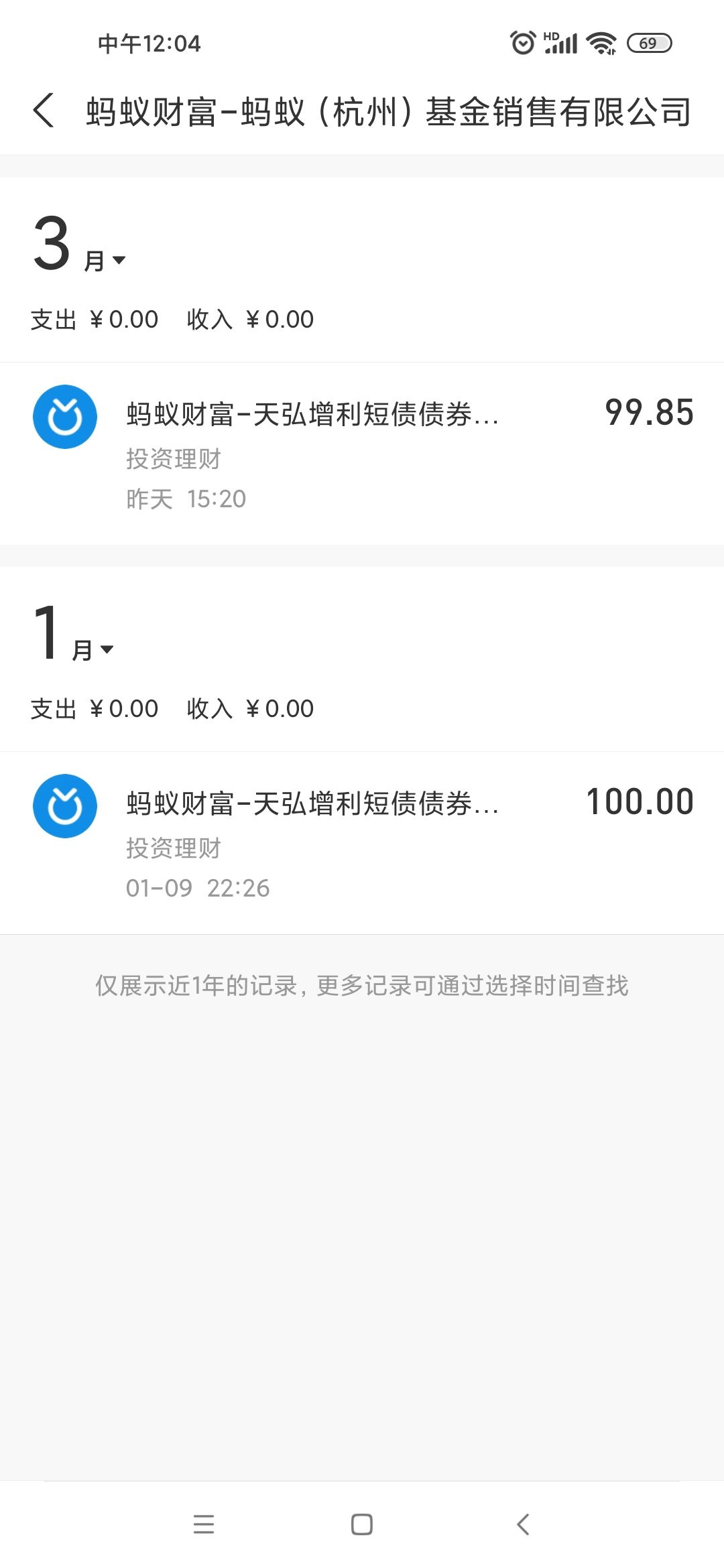Viewport: 724px width, 1568px height.
Task: Open the 99.85 transaction from yesterday
Action: [362, 454]
